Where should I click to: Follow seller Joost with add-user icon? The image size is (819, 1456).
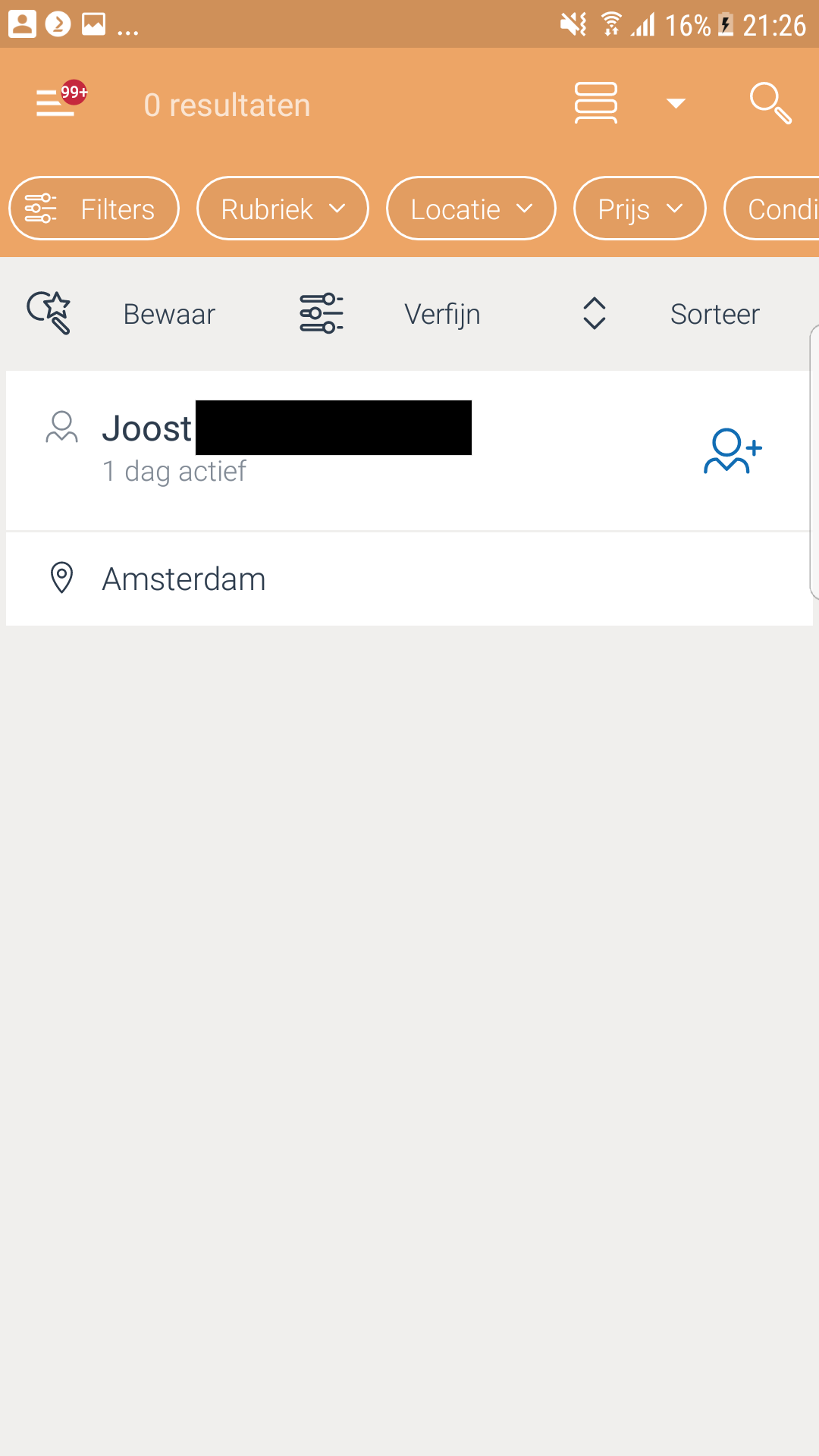733,451
